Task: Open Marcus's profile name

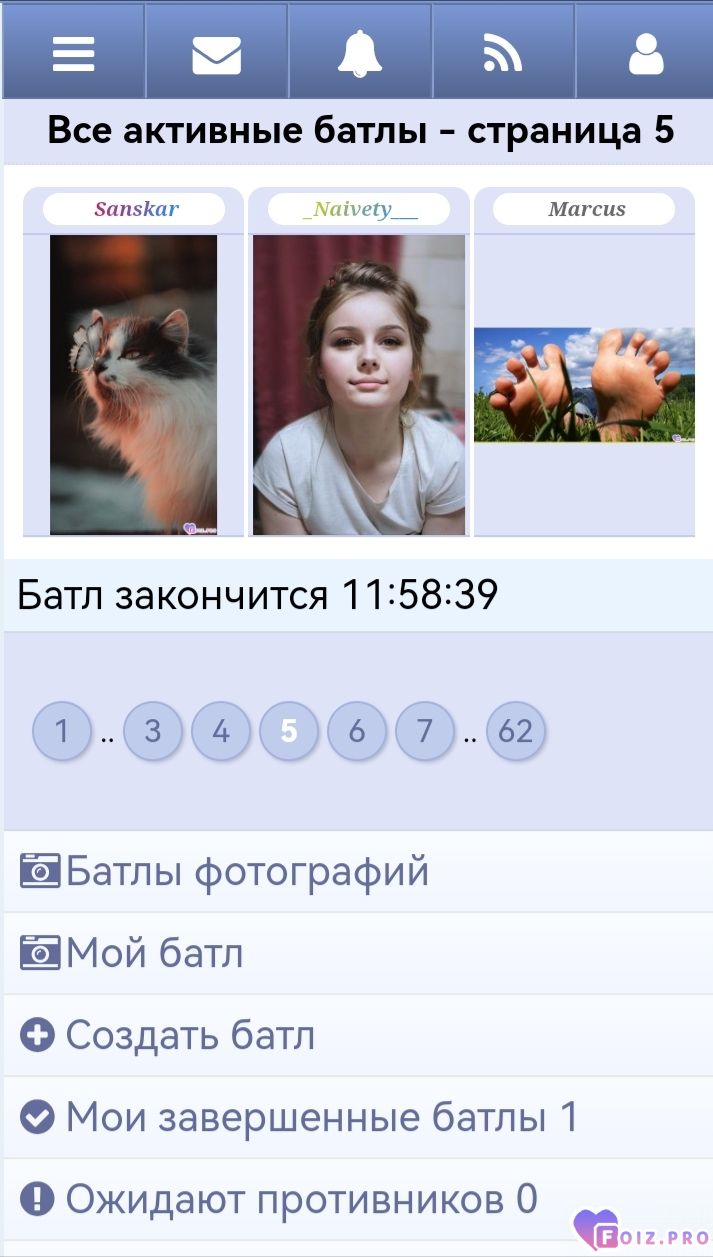Action: pyautogui.click(x=585, y=209)
